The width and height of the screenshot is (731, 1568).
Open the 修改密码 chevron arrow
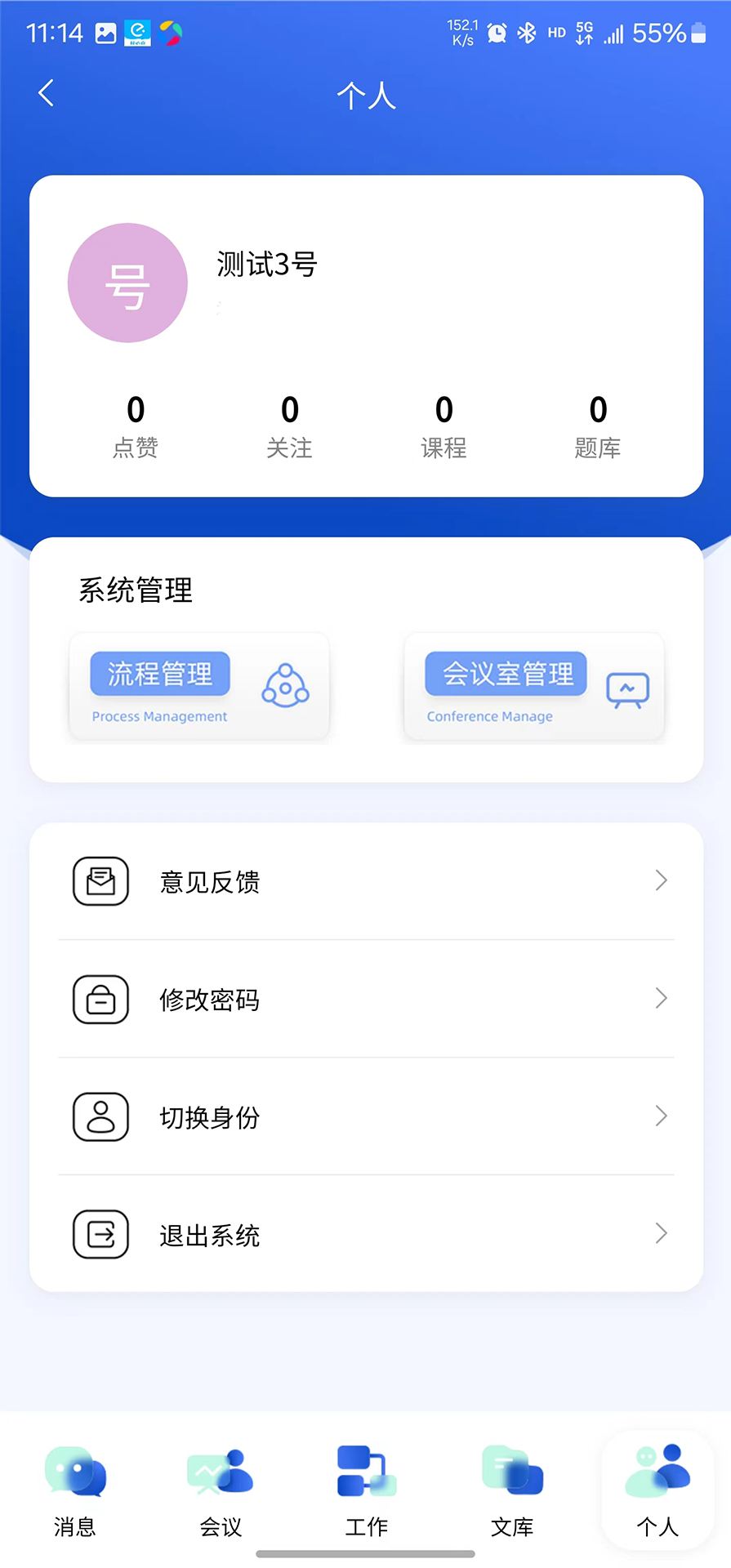coord(661,998)
